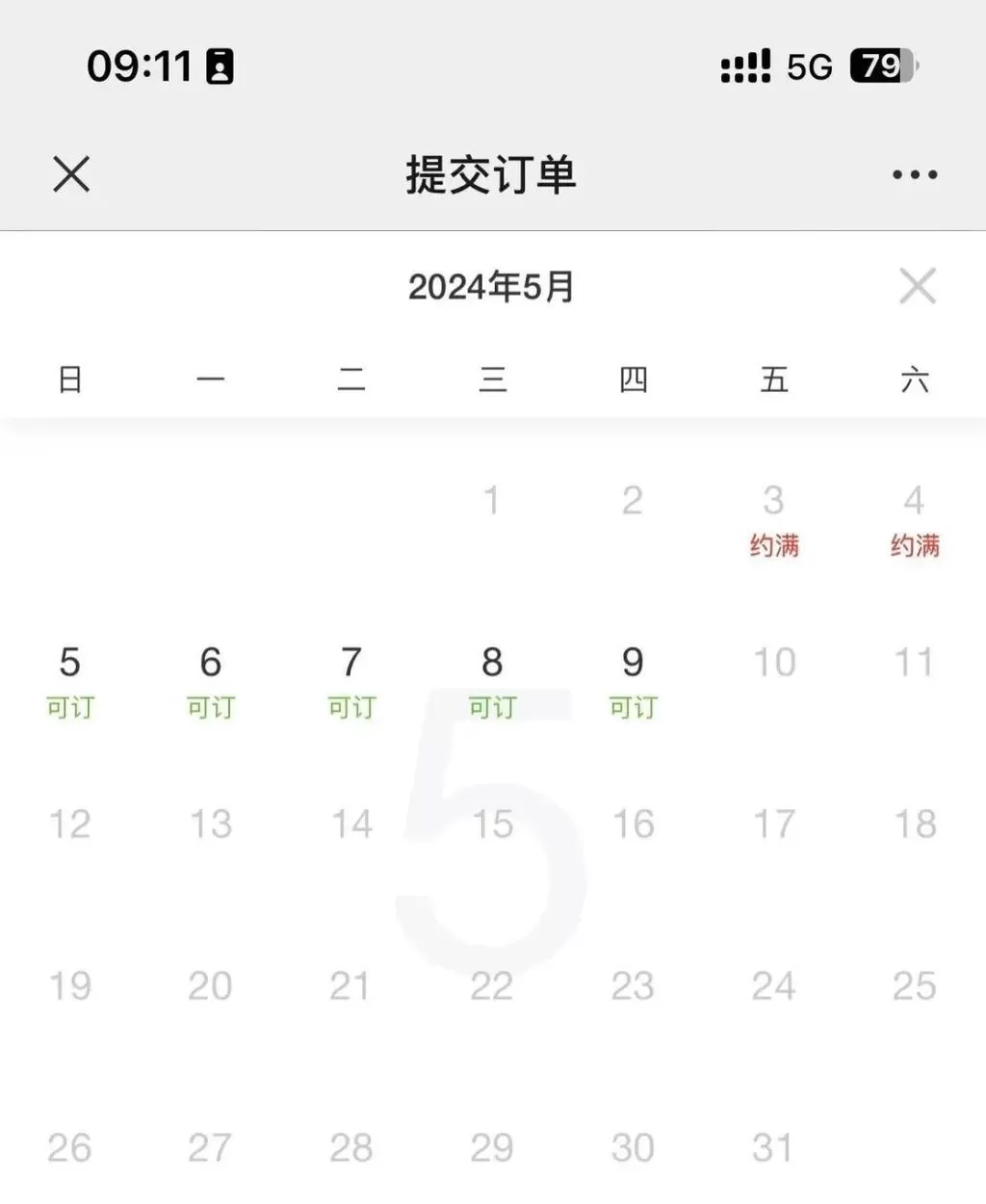Close the 提交订单 page with the X icon

pyautogui.click(x=70, y=174)
